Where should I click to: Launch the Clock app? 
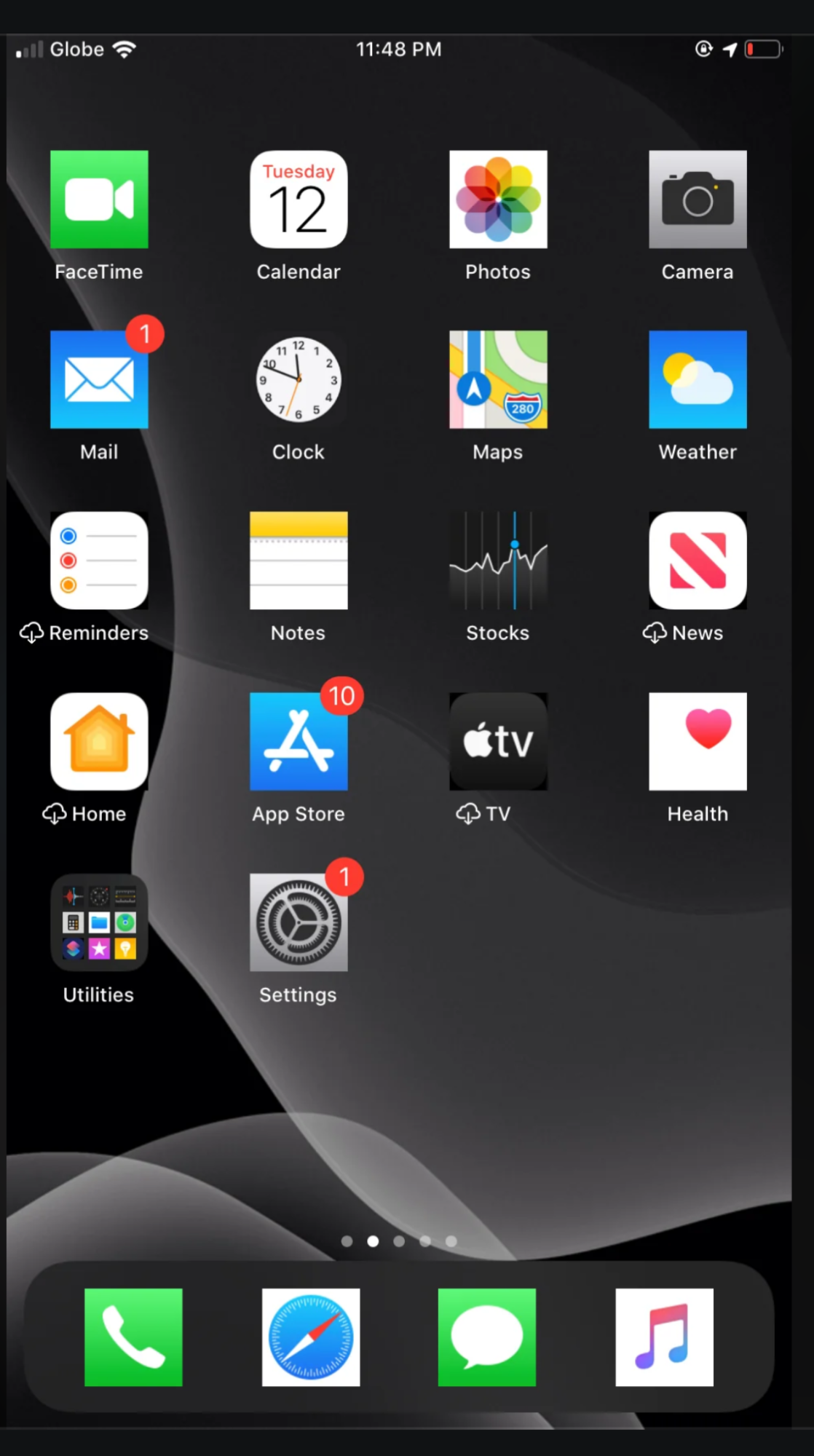point(299,379)
